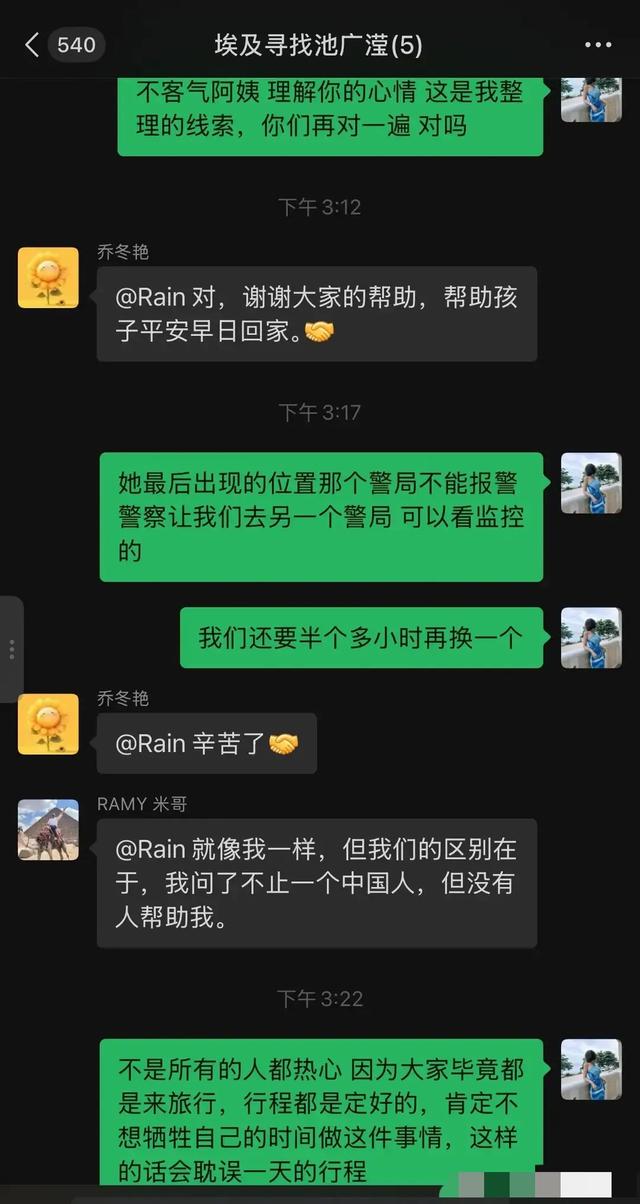Open RAMY 米哥's pyramid avatar
Viewport: 640px width, 1204px height.
pos(48,829)
